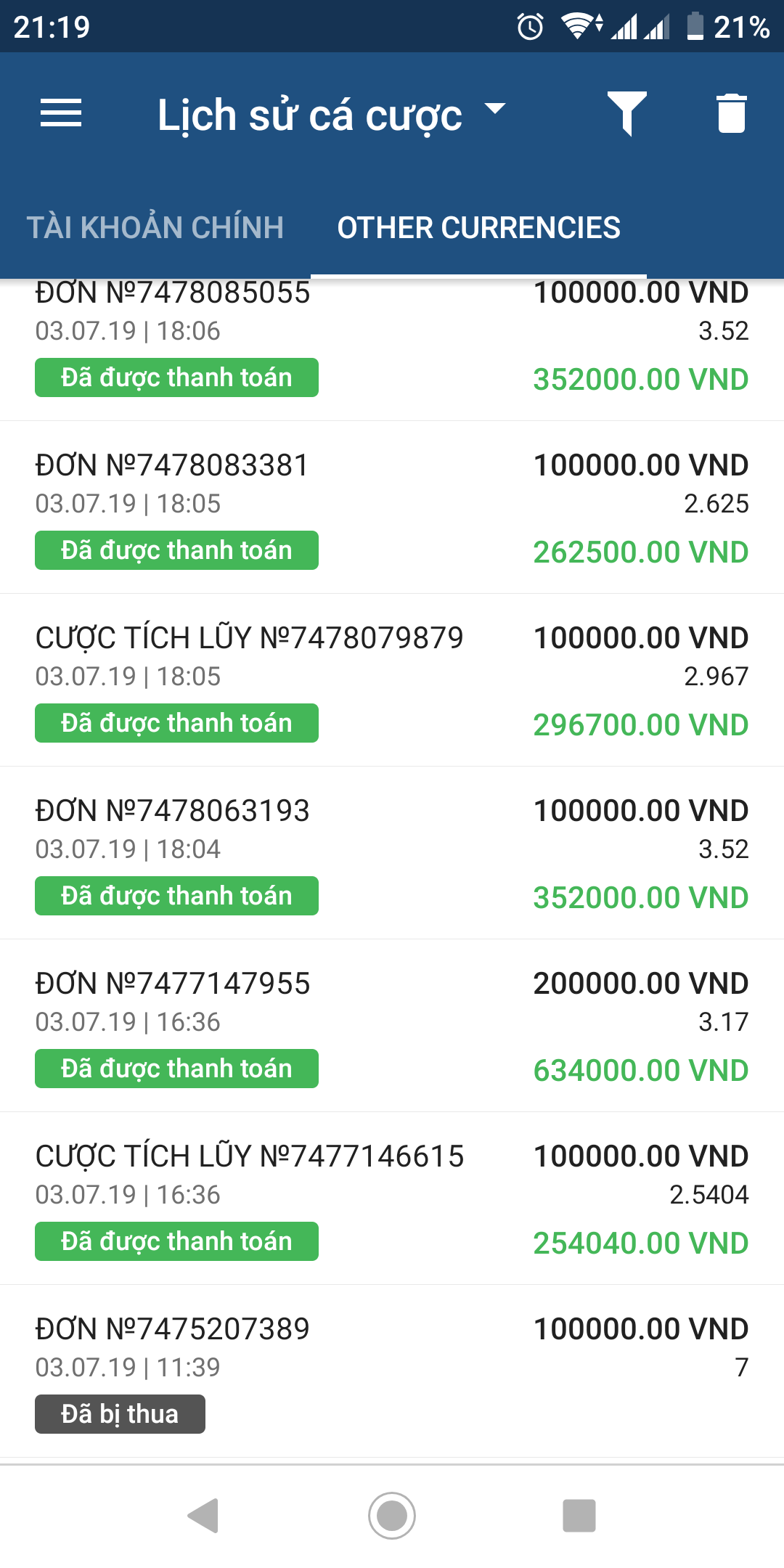View CƯỢC TÍCH LŨY №7477146615 details
784x1568 pixels.
(392, 1198)
